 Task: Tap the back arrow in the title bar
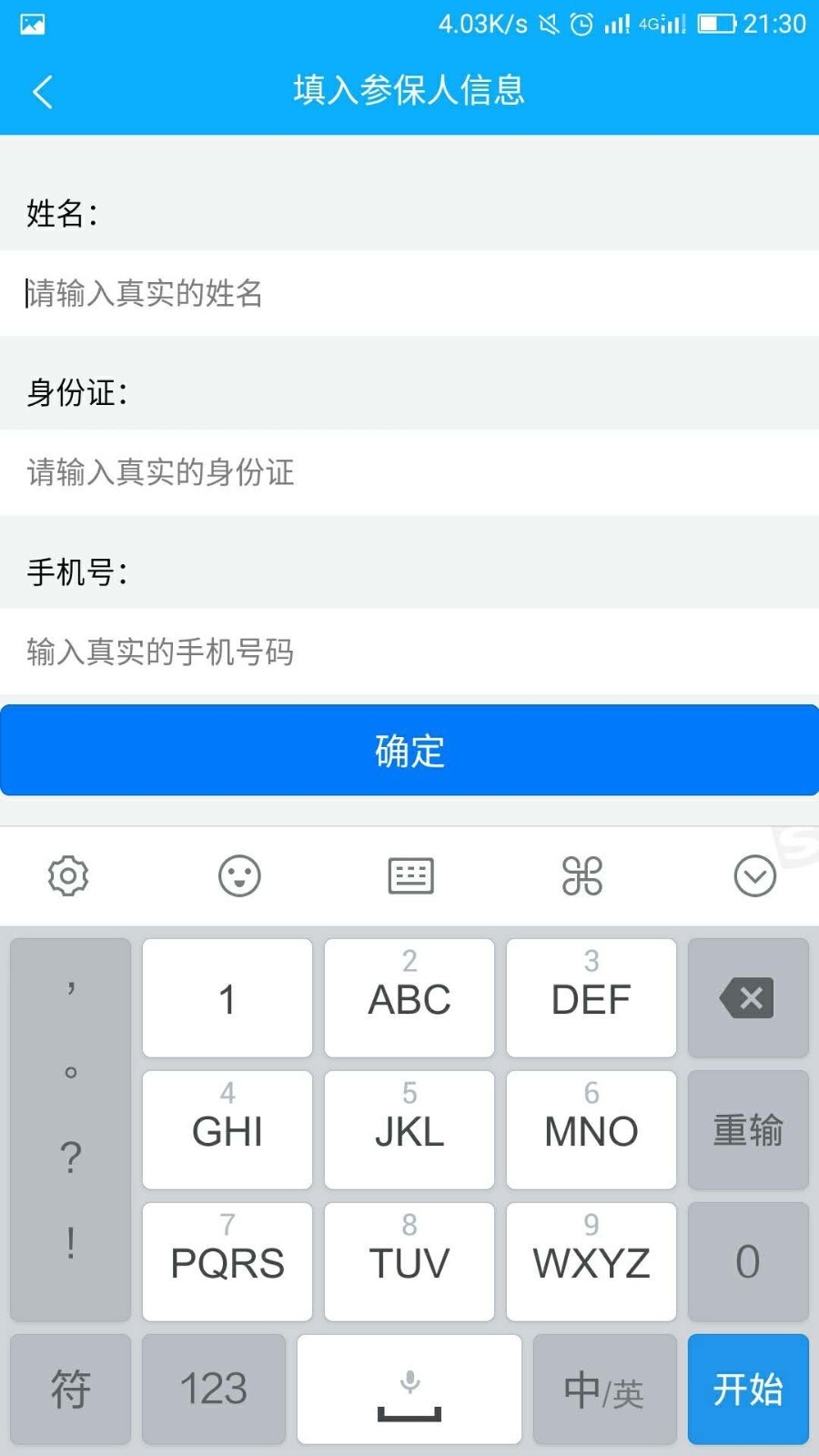(42, 92)
